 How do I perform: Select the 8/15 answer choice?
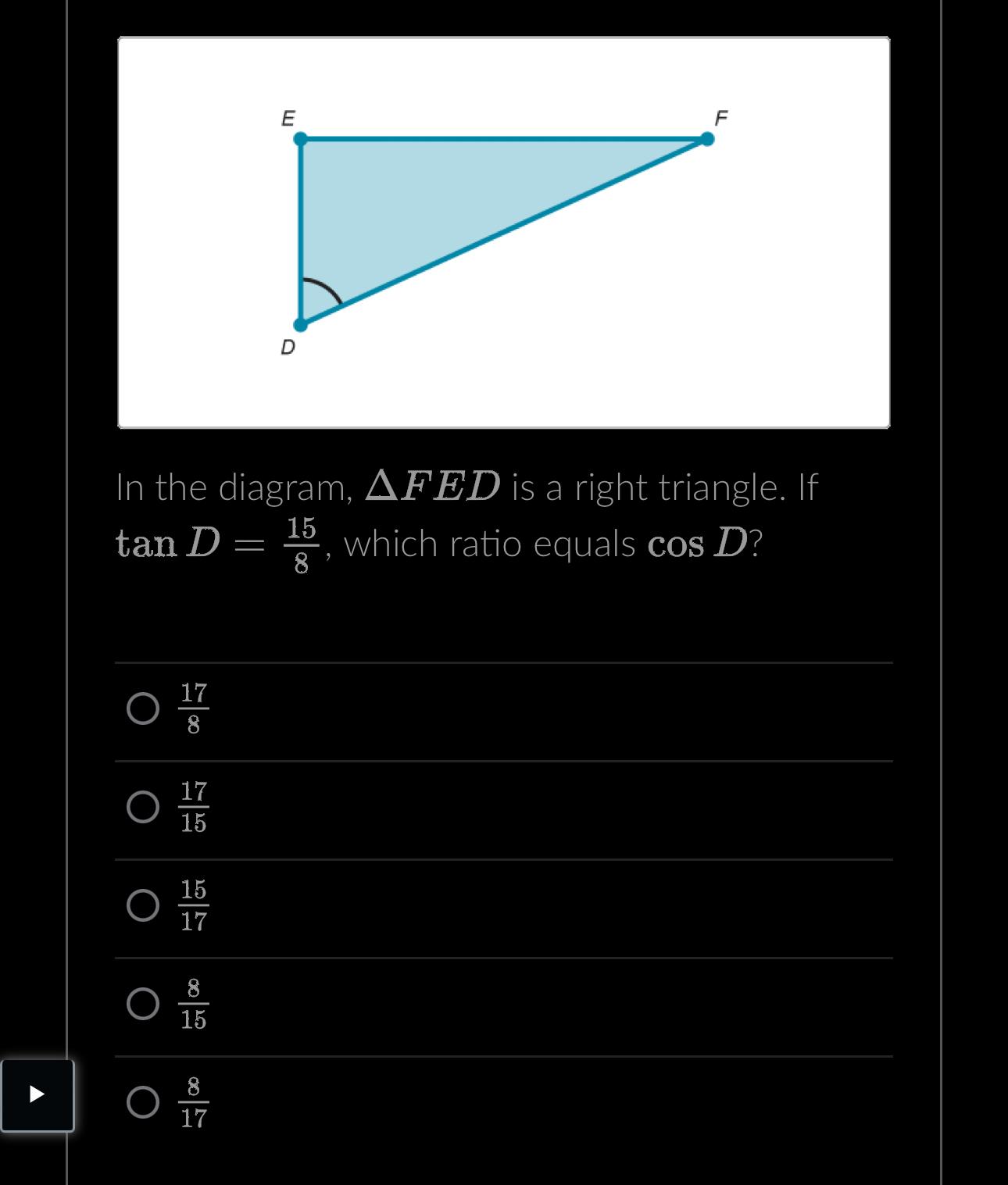[x=143, y=1004]
